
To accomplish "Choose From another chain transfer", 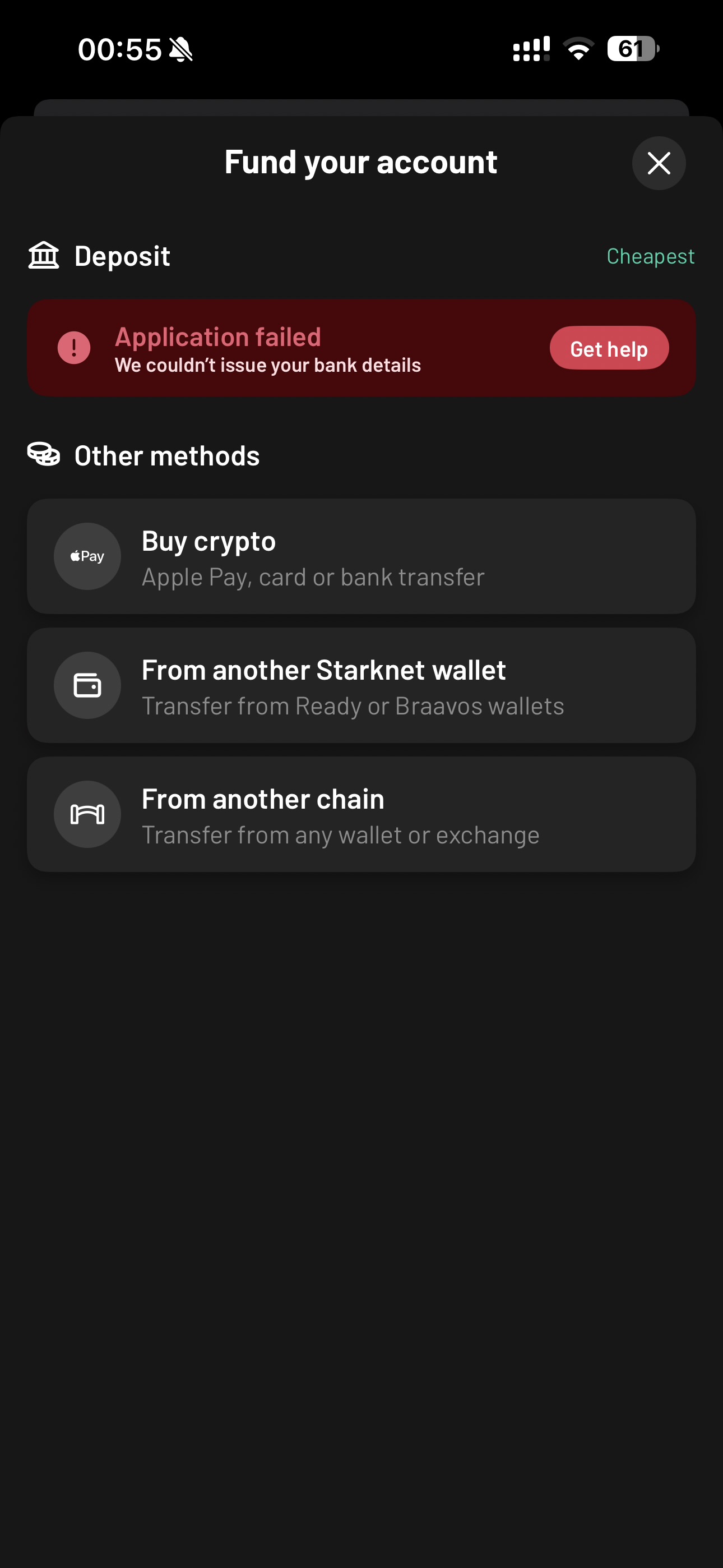I will tap(361, 814).
